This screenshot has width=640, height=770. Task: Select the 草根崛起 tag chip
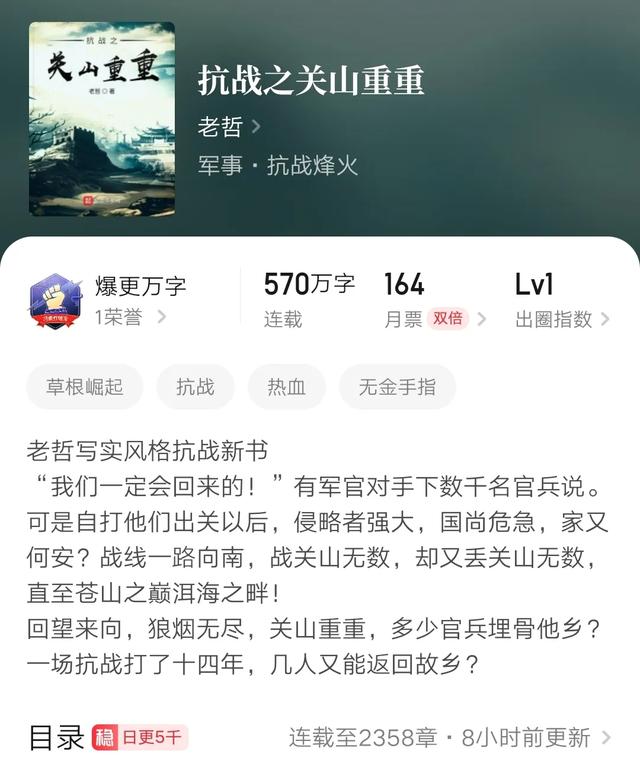click(x=85, y=387)
